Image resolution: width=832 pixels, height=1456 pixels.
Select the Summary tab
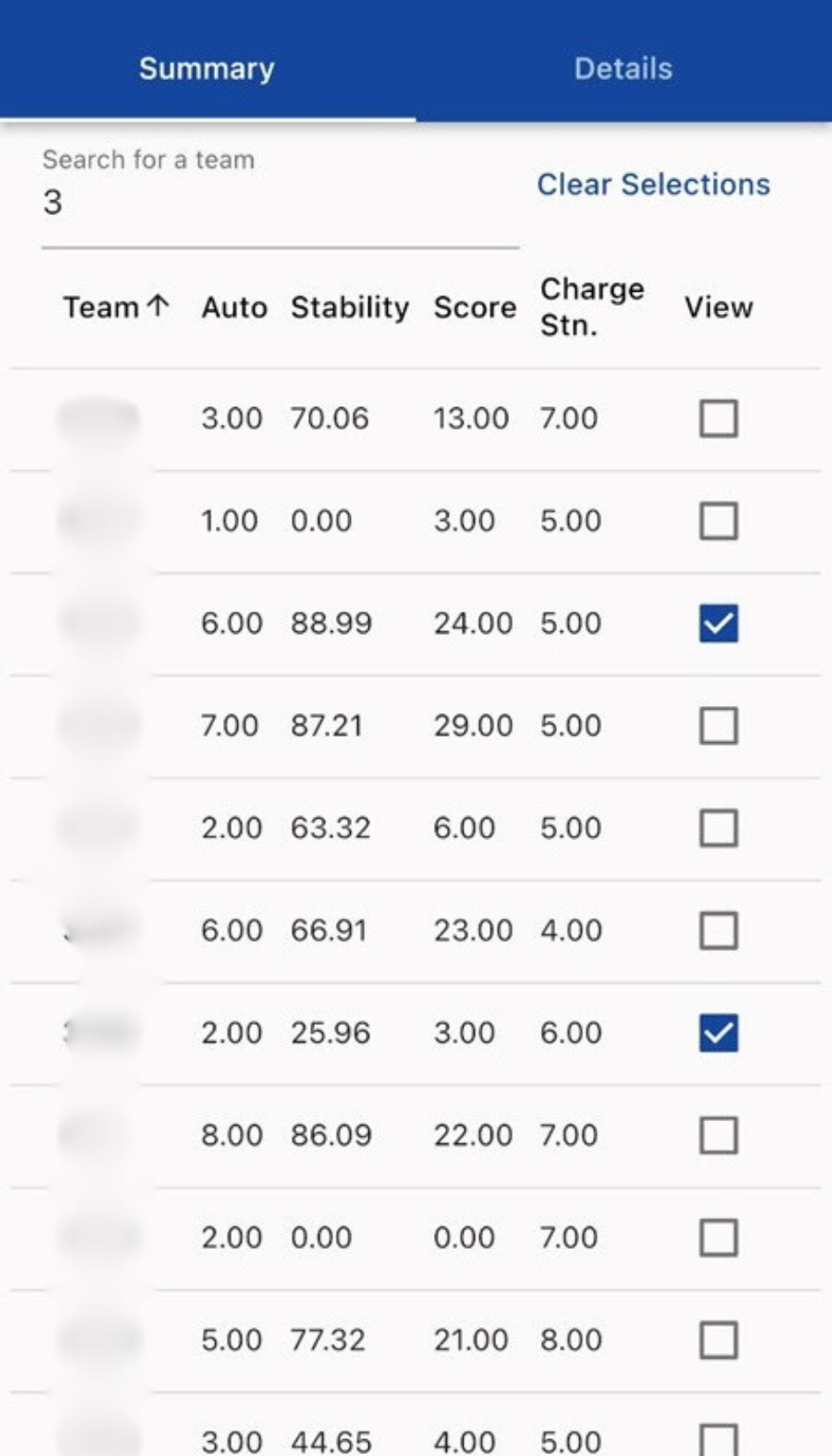207,69
